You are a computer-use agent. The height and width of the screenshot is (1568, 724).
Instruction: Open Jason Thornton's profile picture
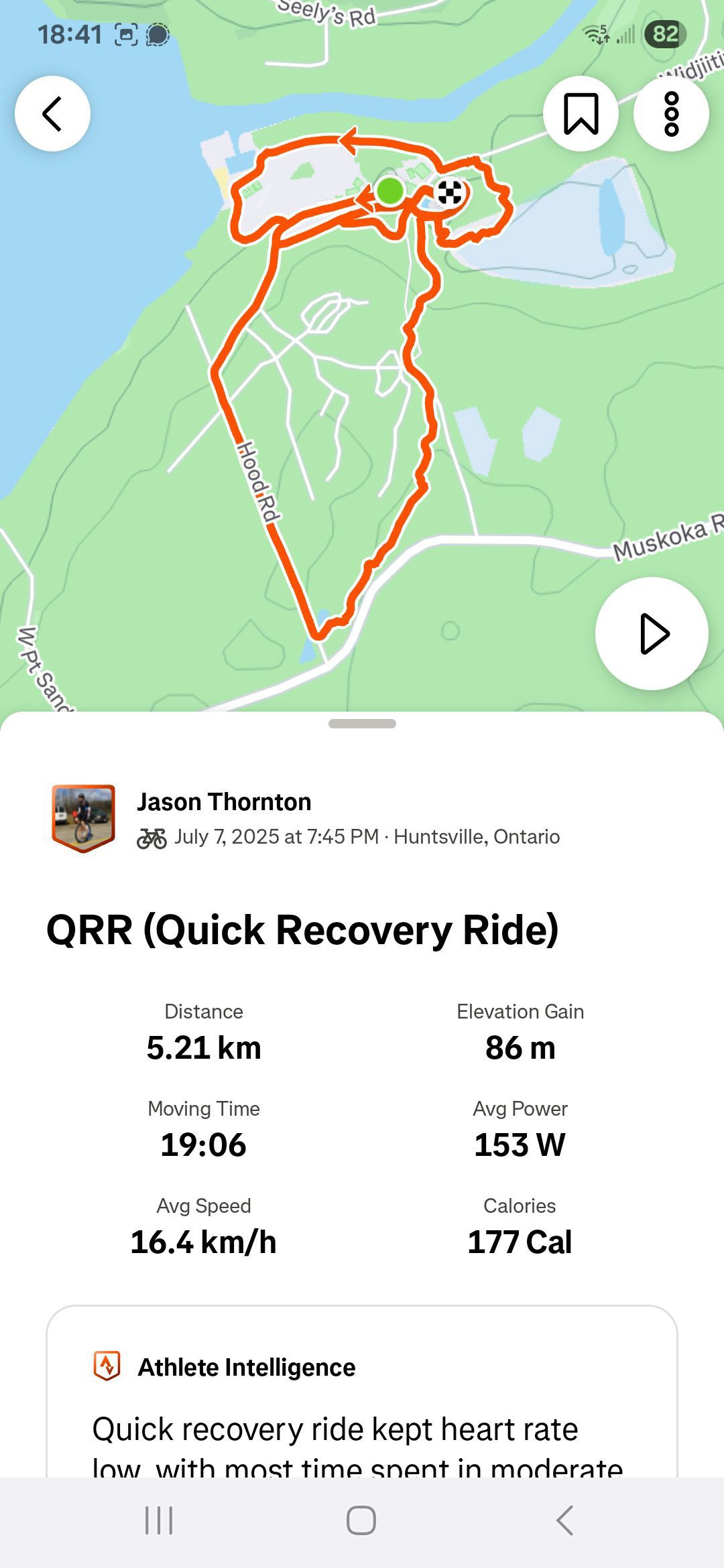click(x=83, y=819)
